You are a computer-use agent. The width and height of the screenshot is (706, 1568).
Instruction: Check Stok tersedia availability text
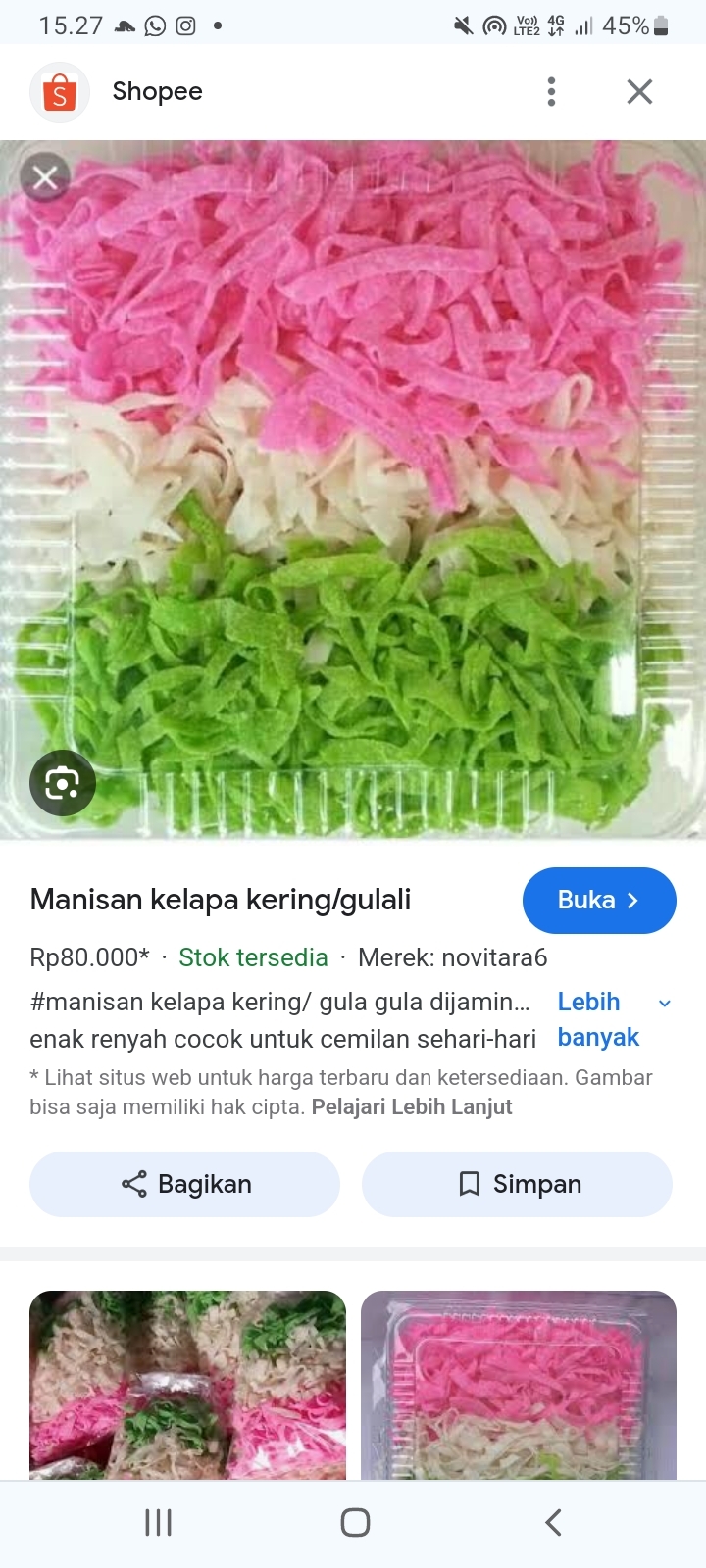pyautogui.click(x=253, y=957)
